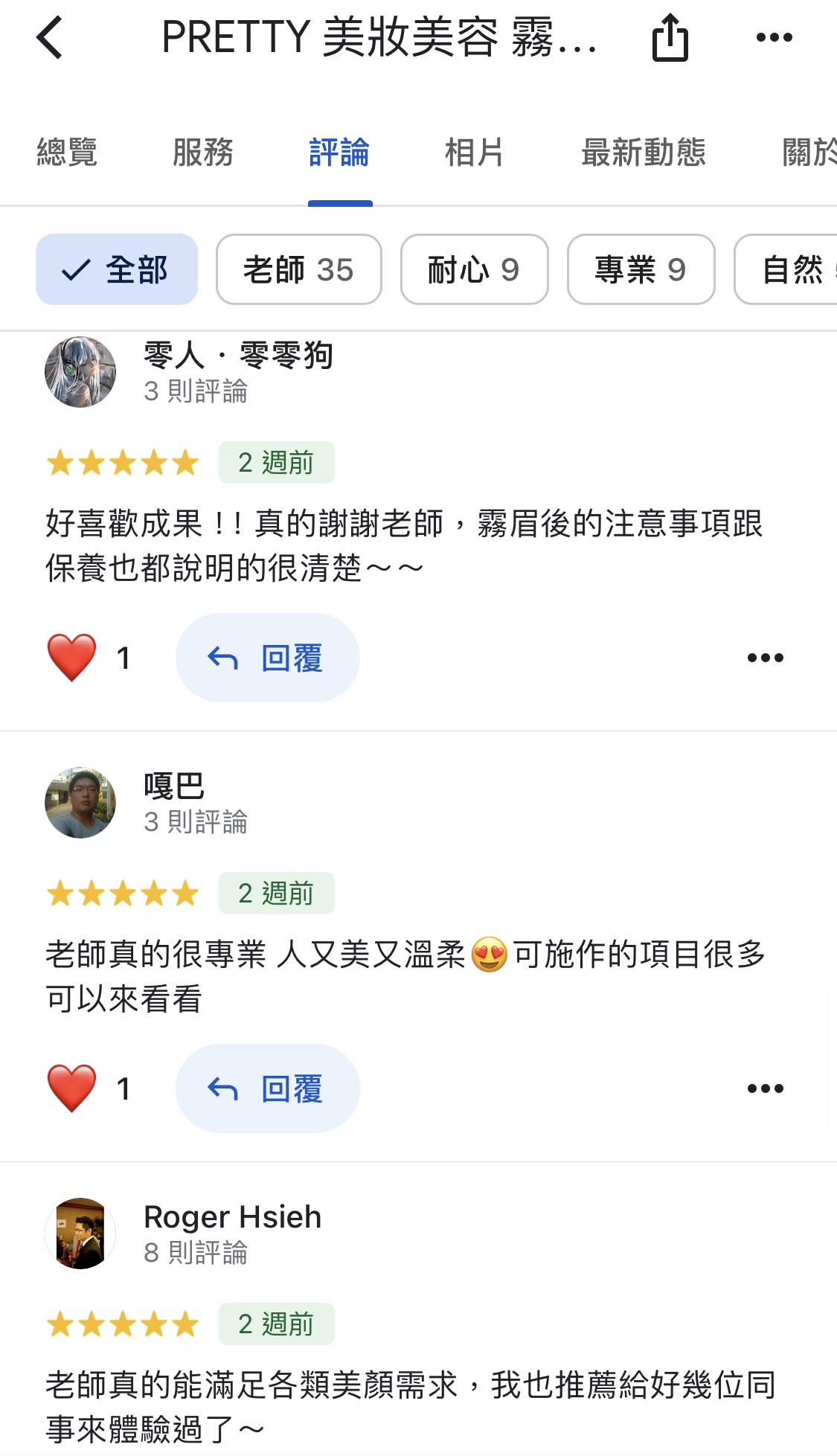Open the 最新動態 tab
The image size is (837, 1456).
(643, 153)
